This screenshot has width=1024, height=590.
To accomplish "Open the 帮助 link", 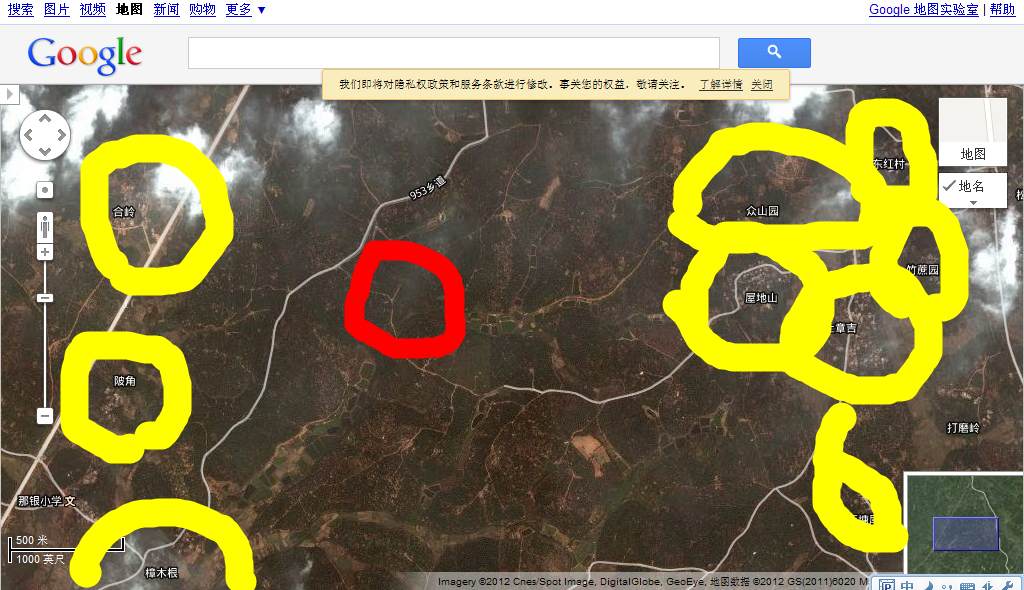I will (1002, 9).
